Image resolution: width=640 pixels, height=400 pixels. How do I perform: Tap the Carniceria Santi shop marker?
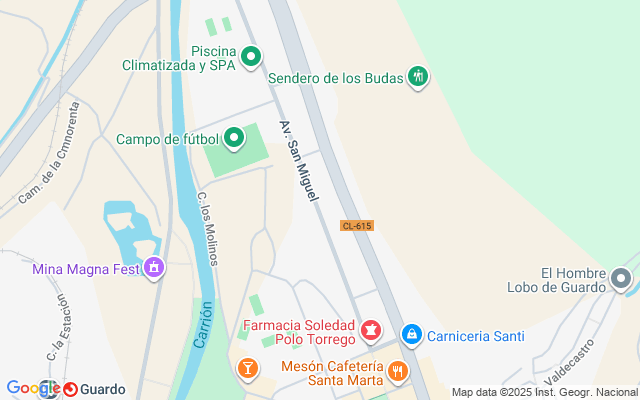(411, 334)
